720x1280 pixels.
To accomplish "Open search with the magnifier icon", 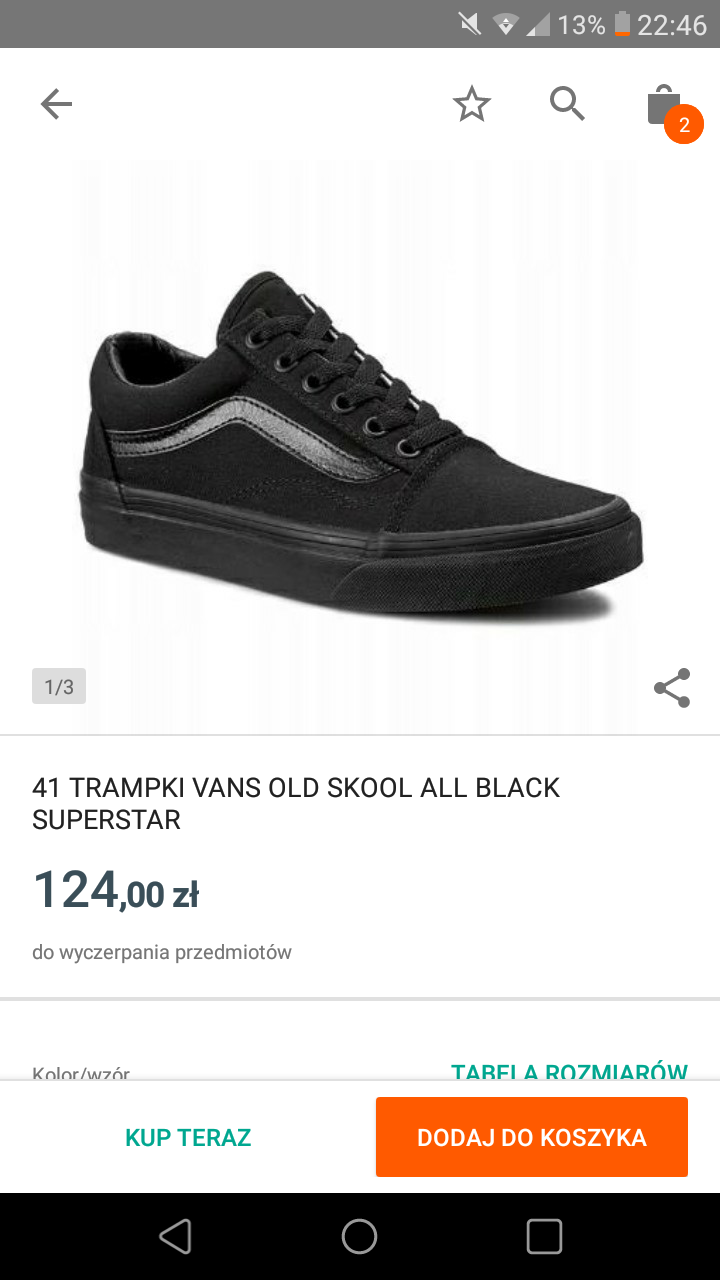I will pos(567,104).
